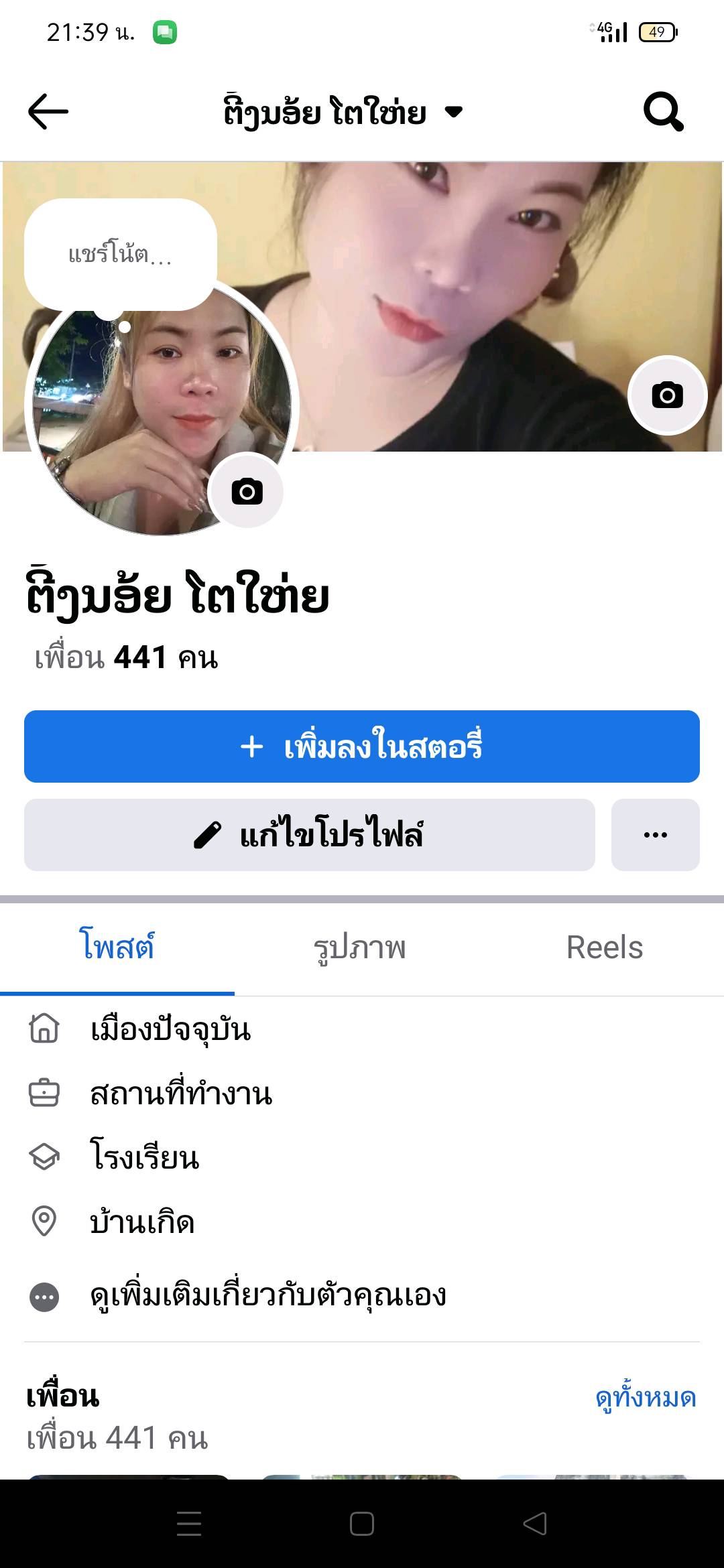Change cover photo with camera icon
Viewport: 724px width, 1568px height.
tap(667, 395)
